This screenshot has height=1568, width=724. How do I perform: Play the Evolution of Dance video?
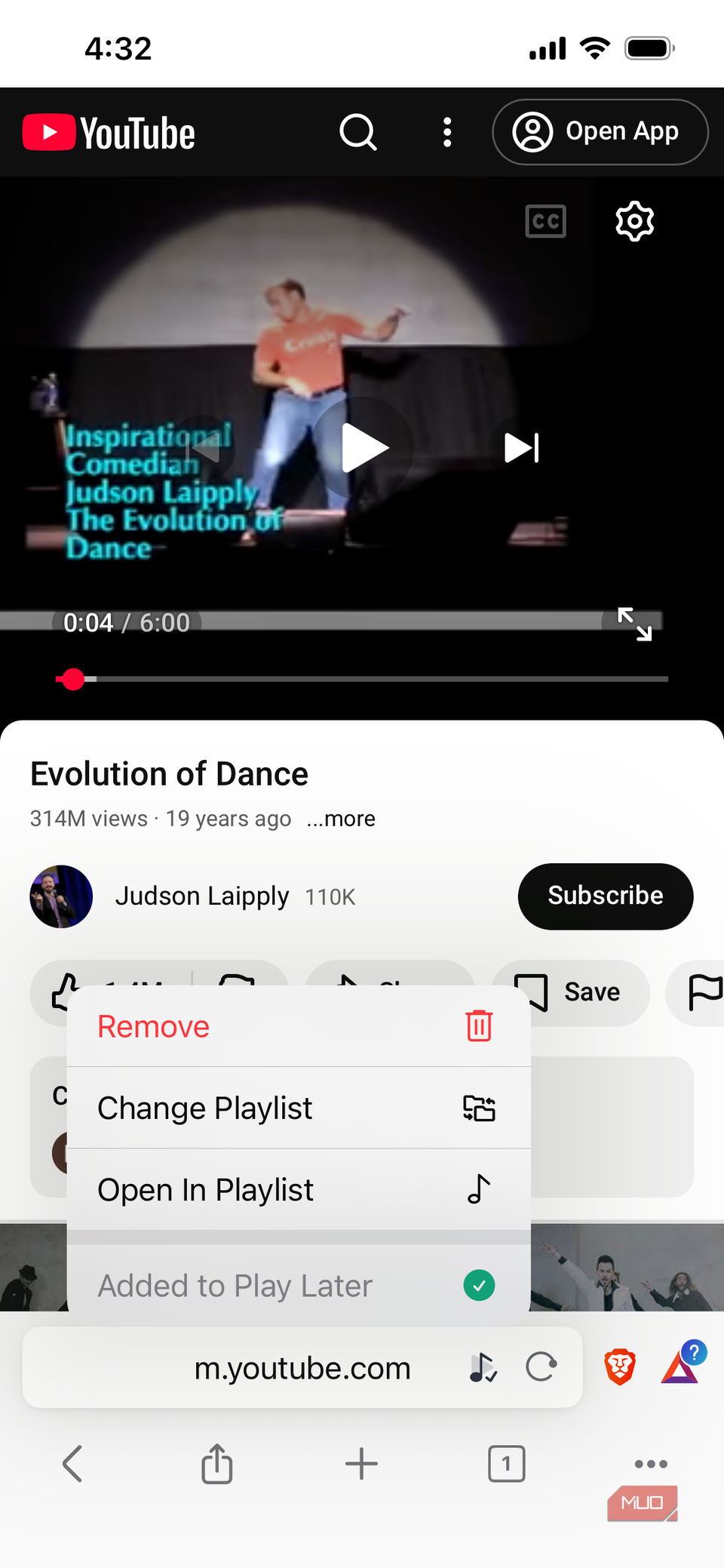(x=363, y=447)
